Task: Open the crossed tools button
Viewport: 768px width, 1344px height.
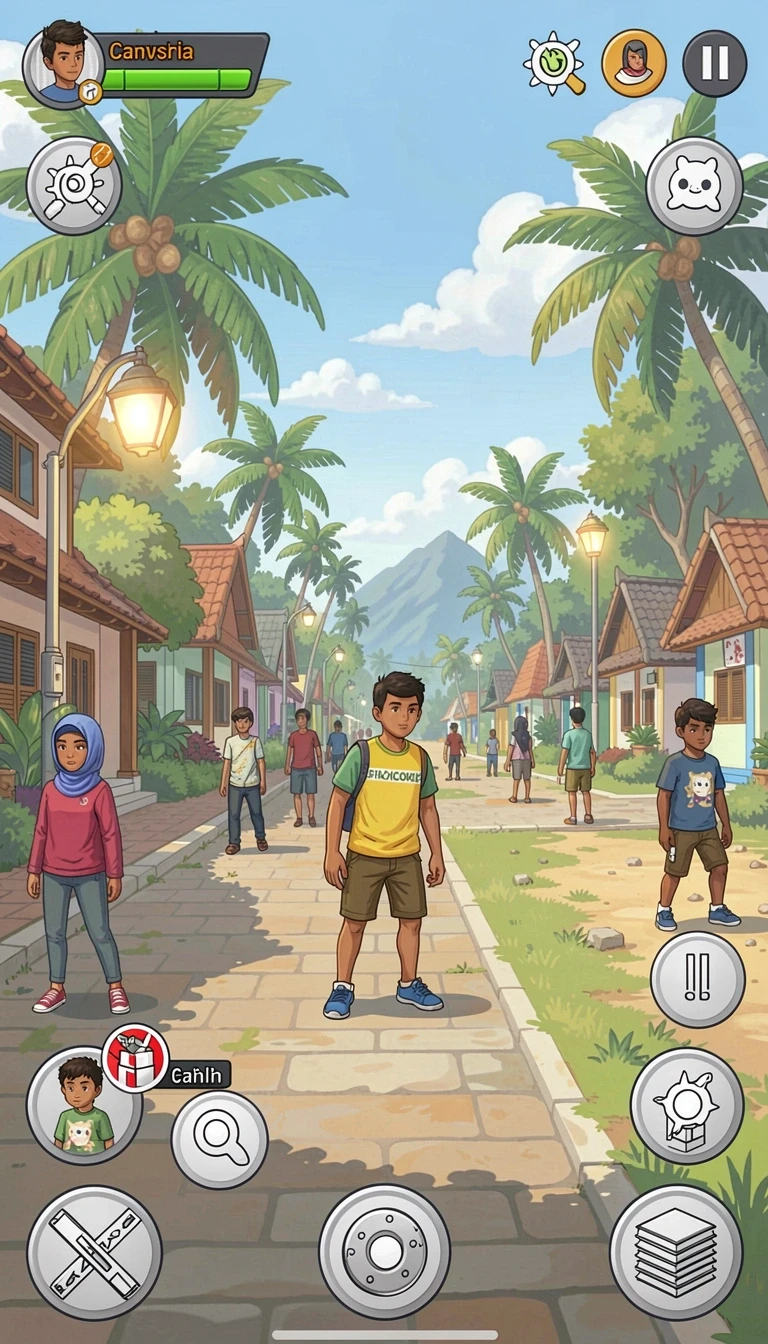Action: pyautogui.click(x=94, y=1252)
